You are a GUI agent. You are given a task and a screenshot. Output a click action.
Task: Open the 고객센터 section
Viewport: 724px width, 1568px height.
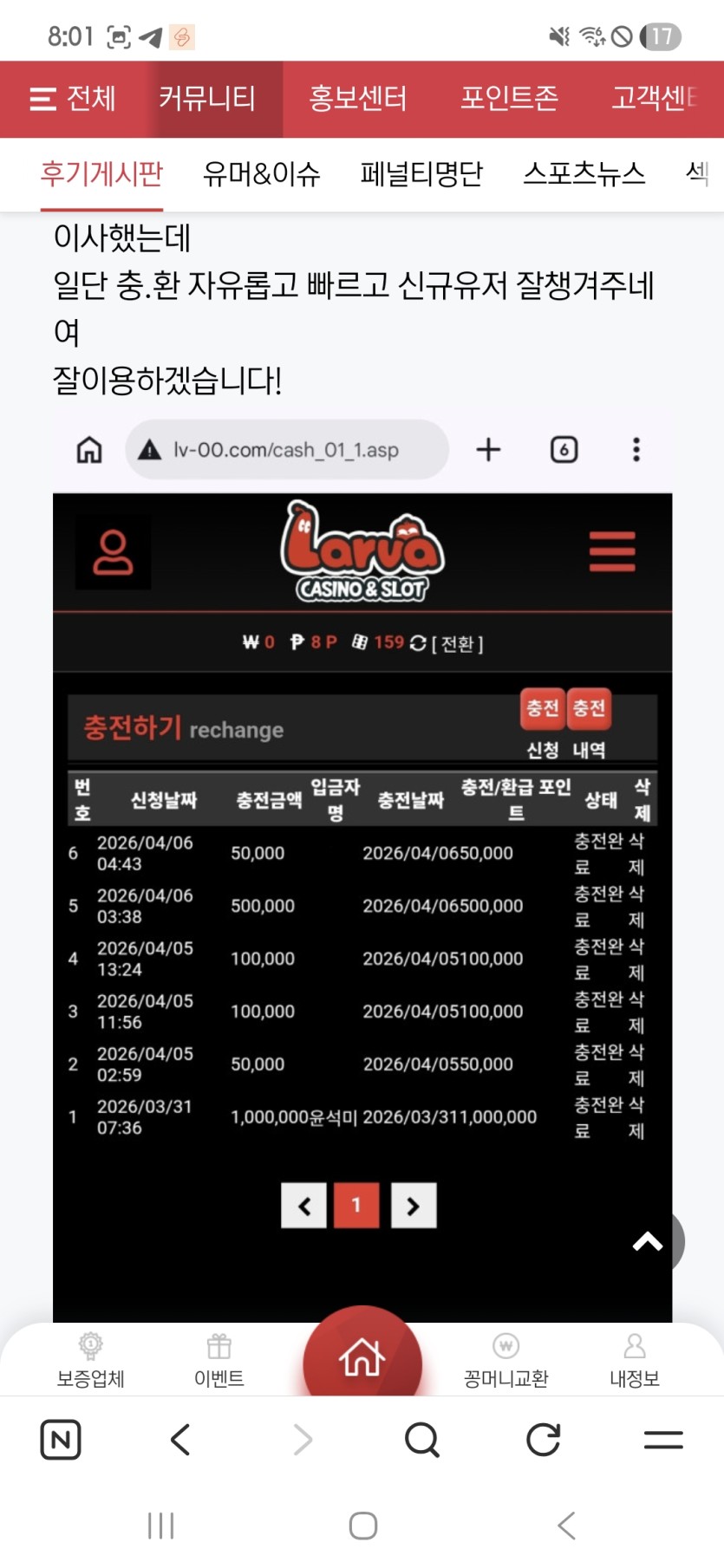tap(655, 99)
